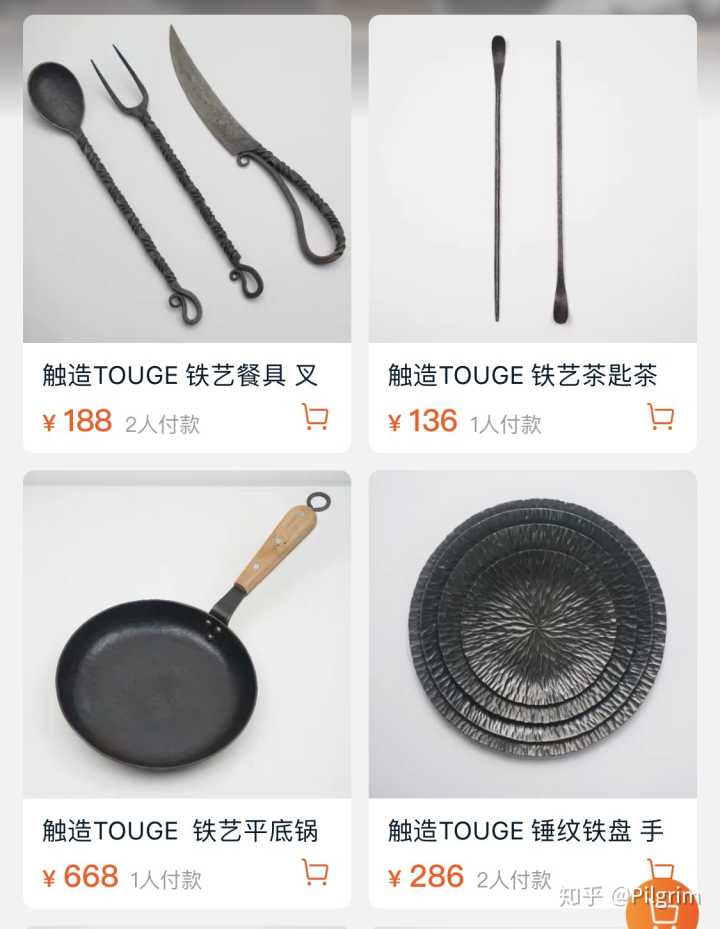The image size is (720, 929).
Task: View the 锤纹铁盘 iron plate product
Action: click(532, 635)
